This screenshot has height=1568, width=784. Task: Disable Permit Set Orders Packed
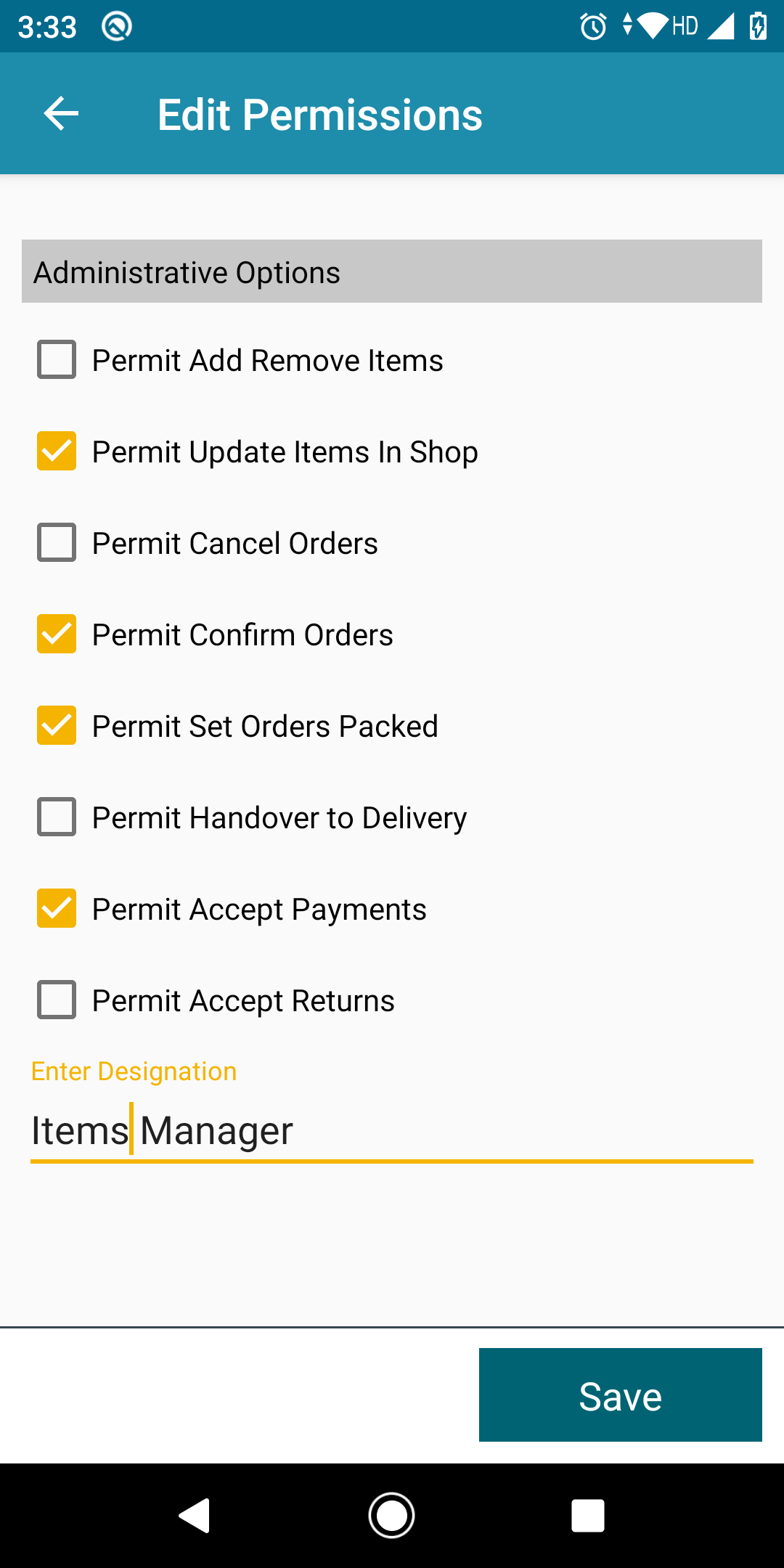point(57,726)
